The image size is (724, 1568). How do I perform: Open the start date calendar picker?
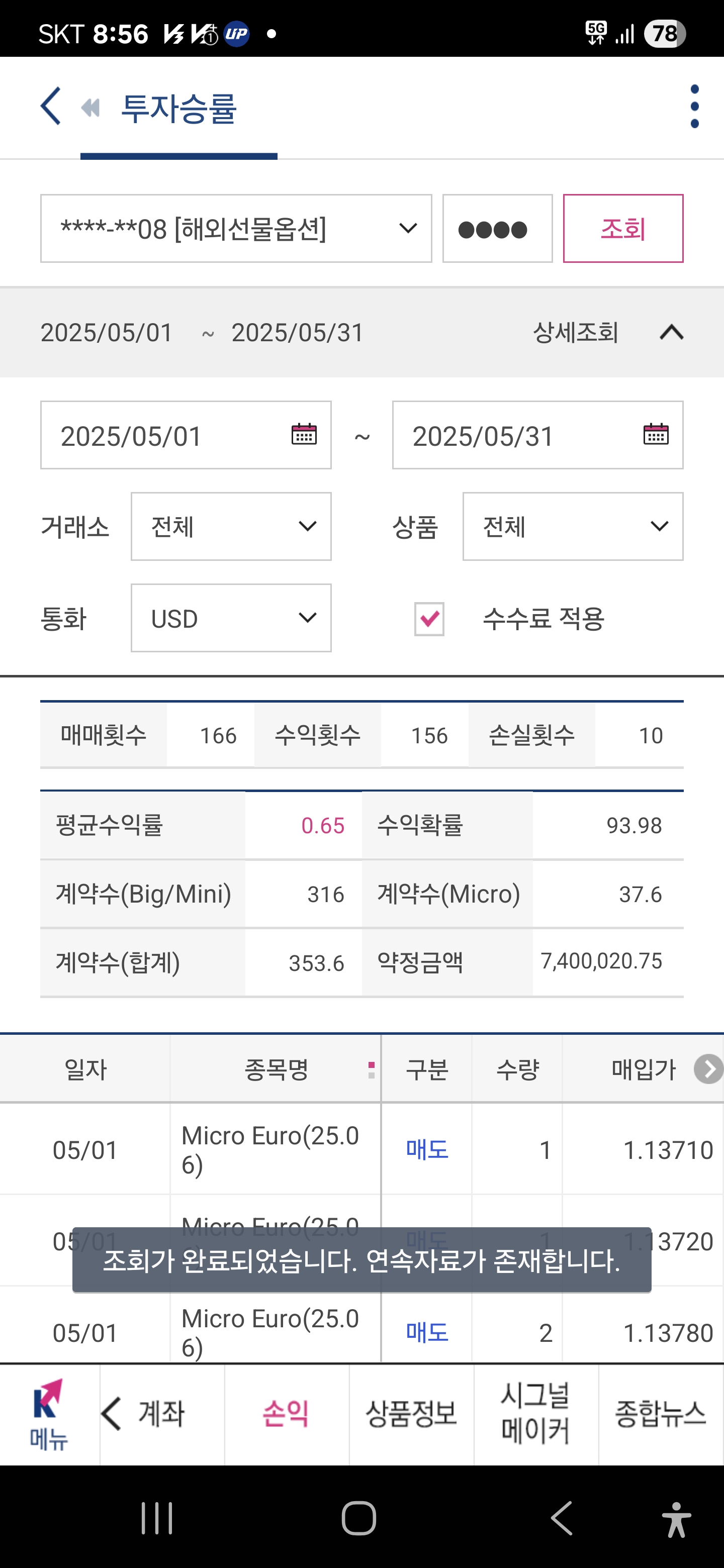(304, 435)
